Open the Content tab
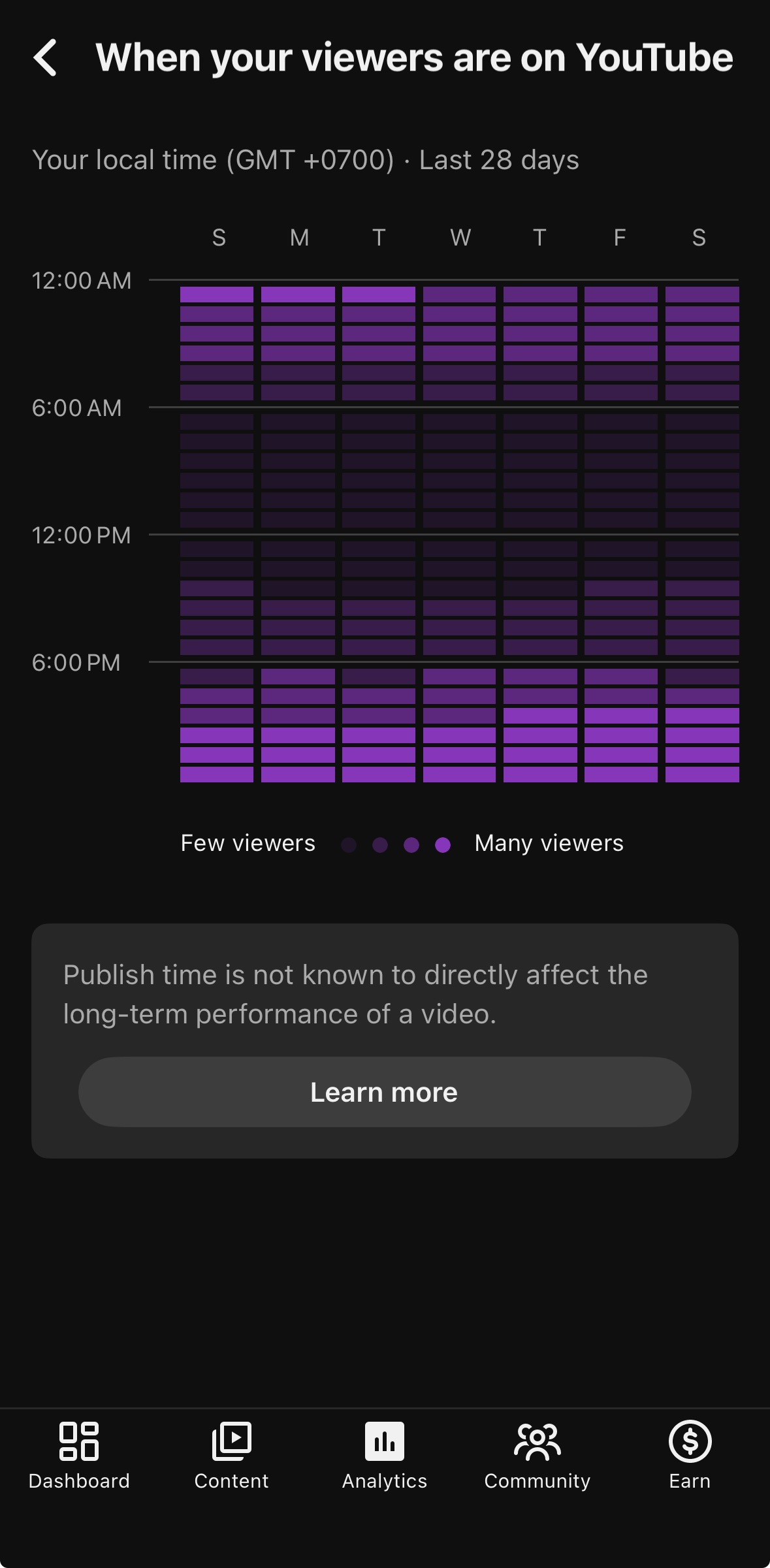Viewport: 770px width, 1568px height. 231,1456
